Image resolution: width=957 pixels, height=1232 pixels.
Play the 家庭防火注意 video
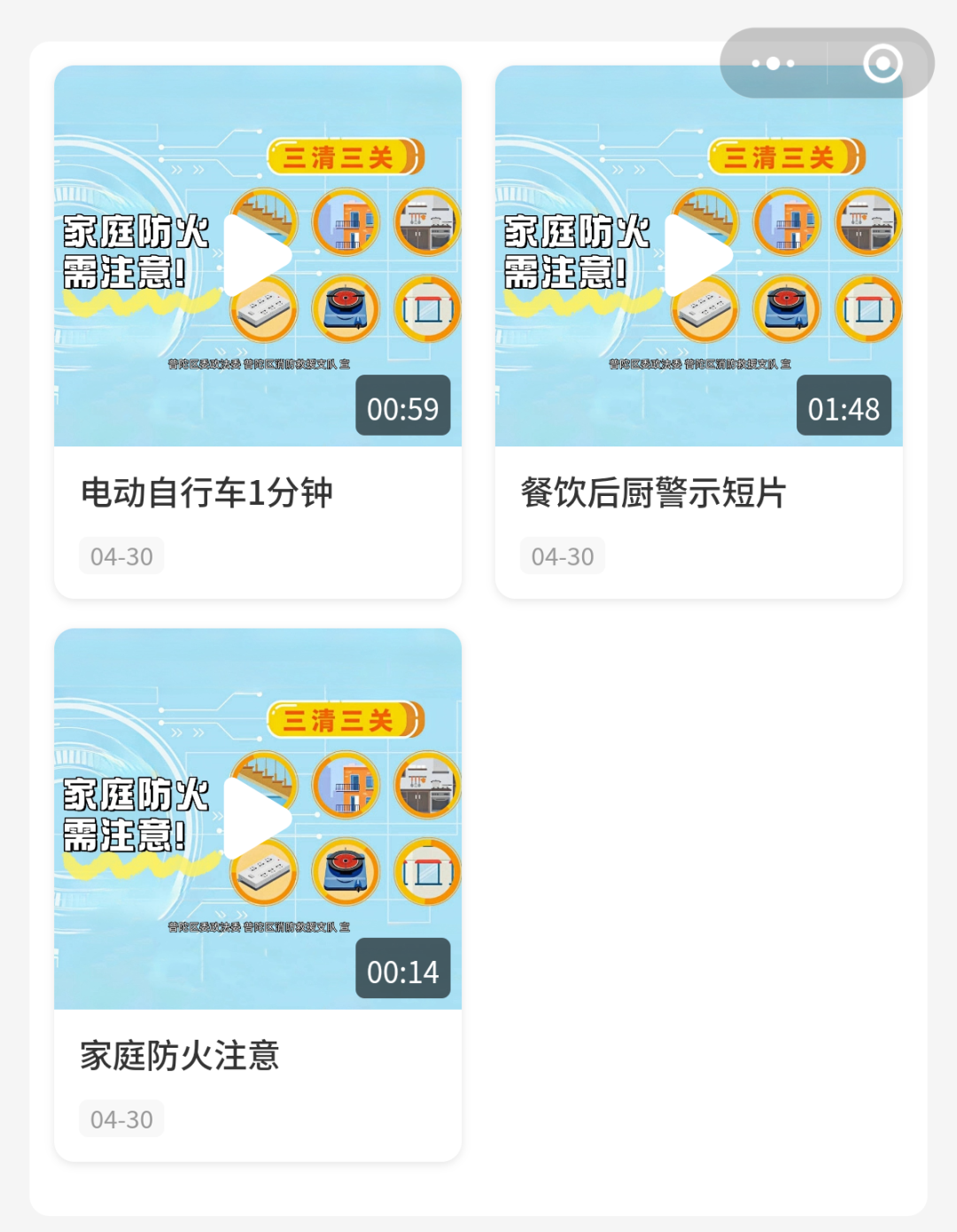[x=257, y=818]
